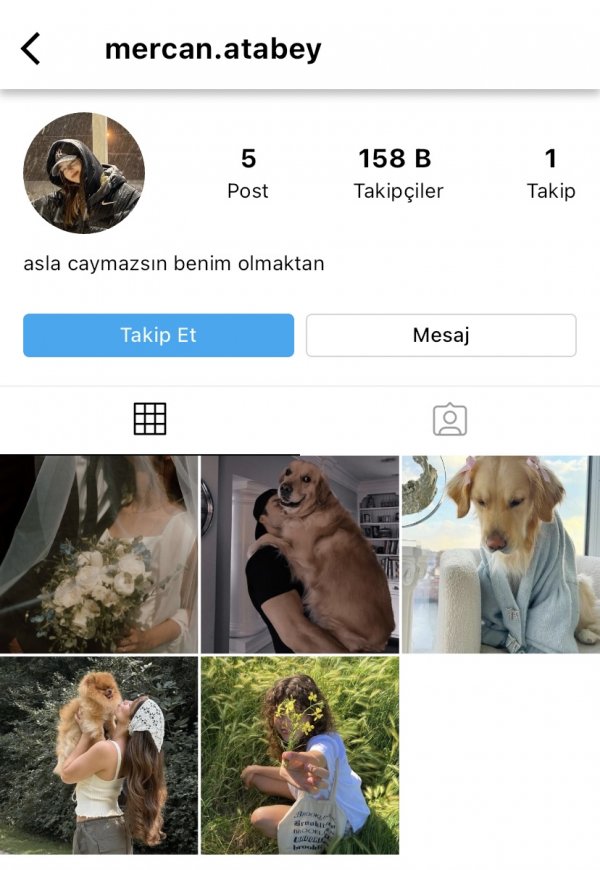
Task: Go back using the arrow icon
Action: [31, 48]
